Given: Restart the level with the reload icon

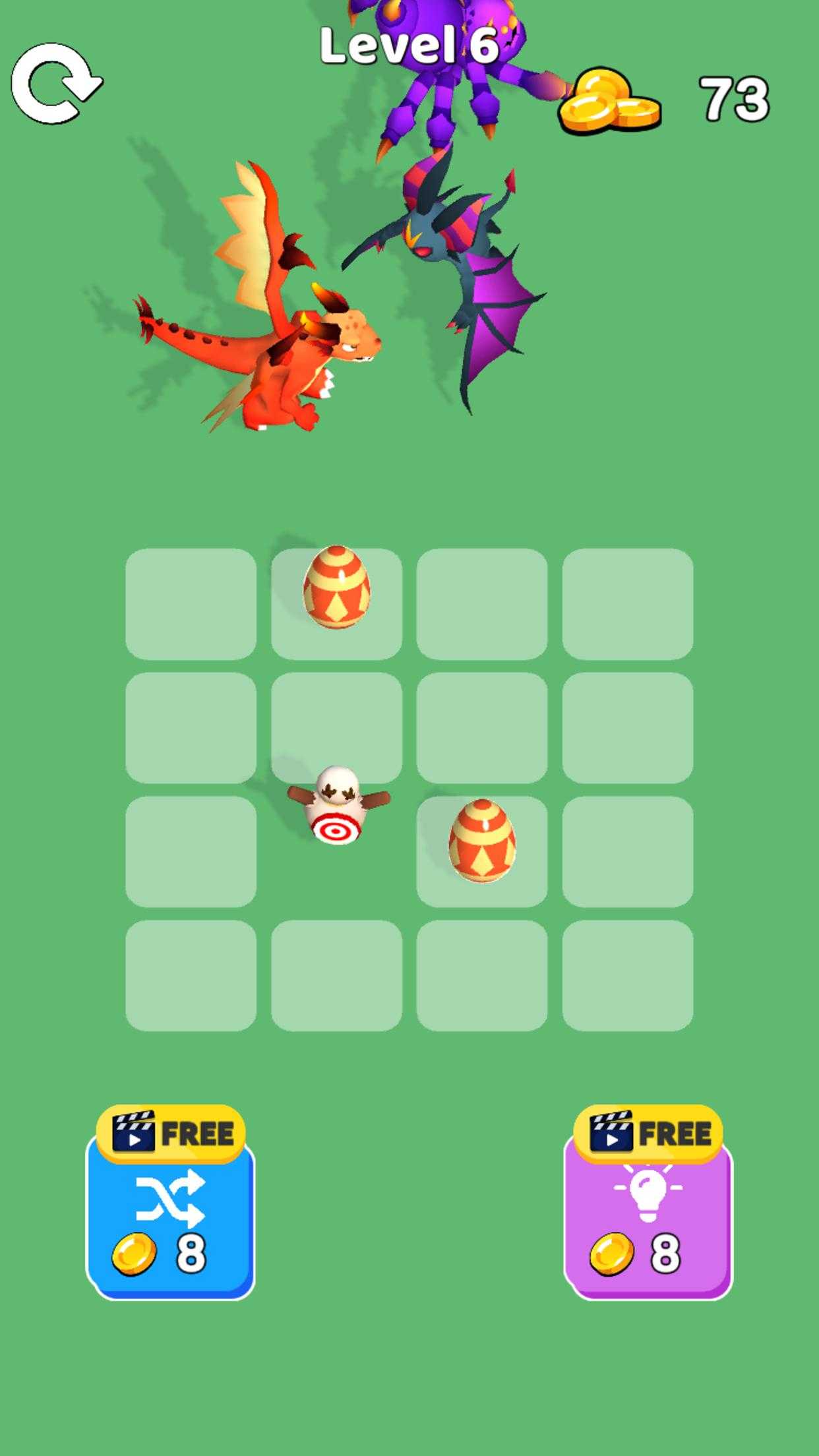Looking at the screenshot, I should (56, 84).
